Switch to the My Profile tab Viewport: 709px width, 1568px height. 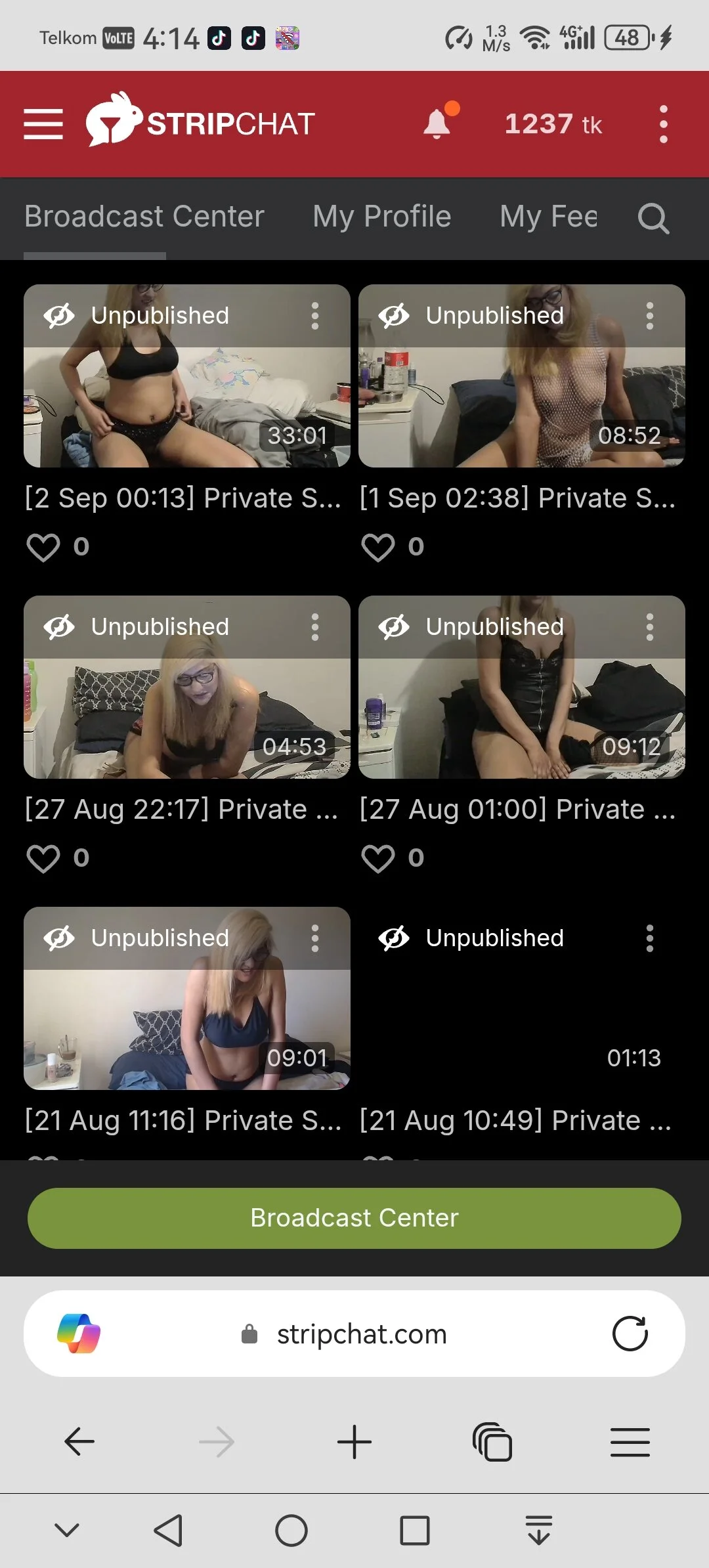click(381, 216)
